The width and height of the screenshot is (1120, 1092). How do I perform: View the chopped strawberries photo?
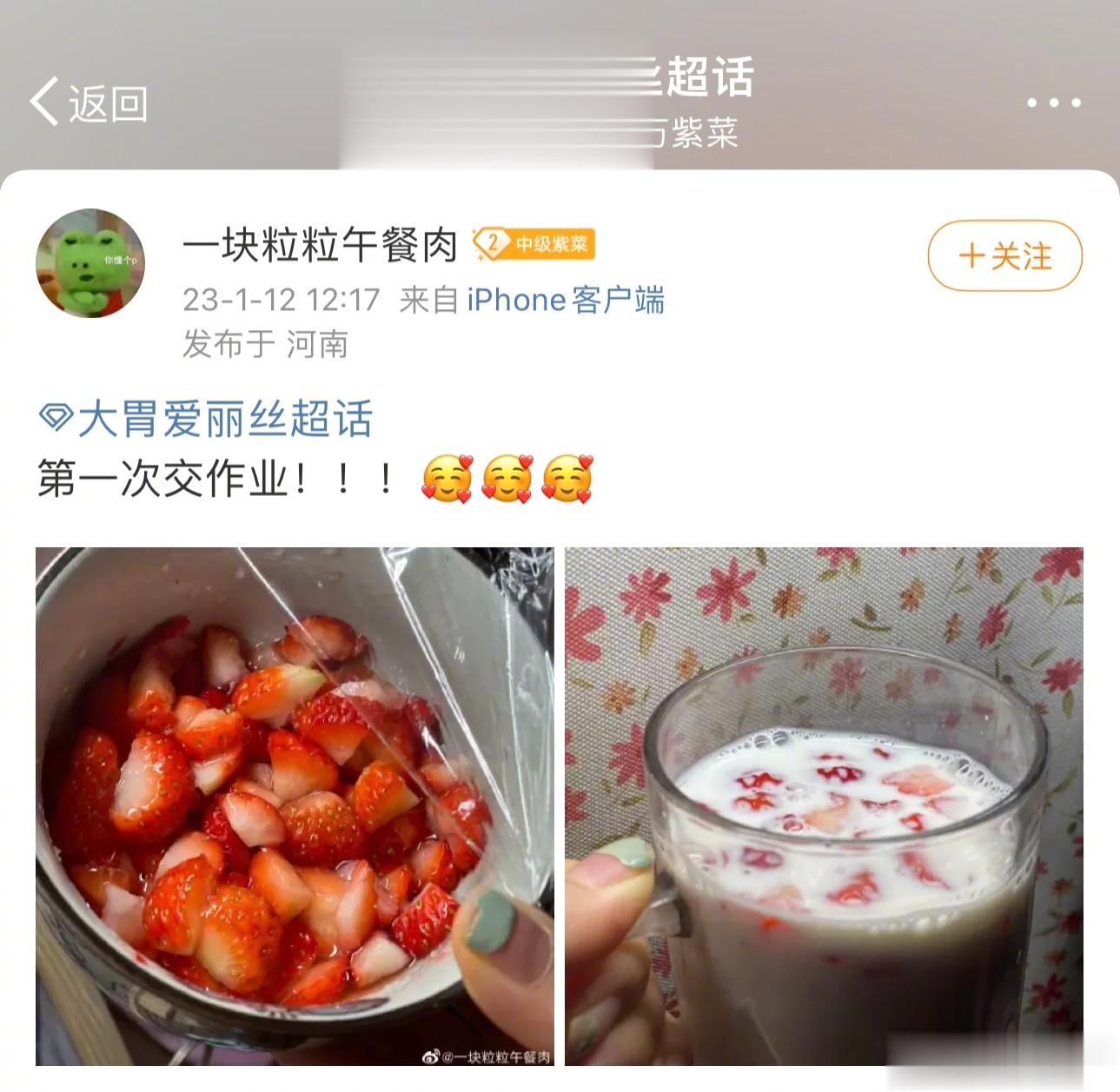click(x=295, y=805)
